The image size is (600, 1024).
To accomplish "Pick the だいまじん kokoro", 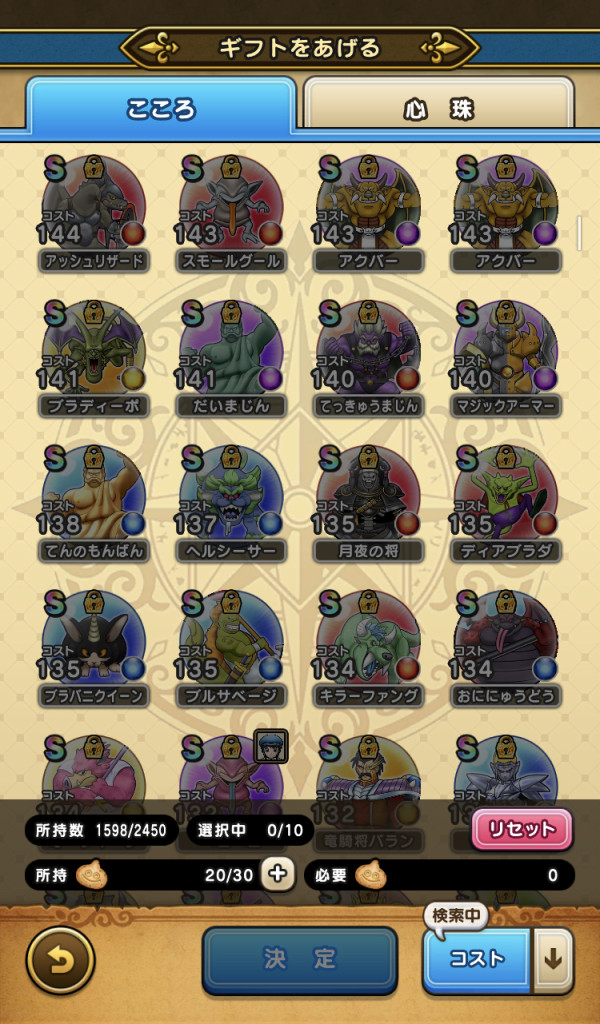I will click(231, 352).
